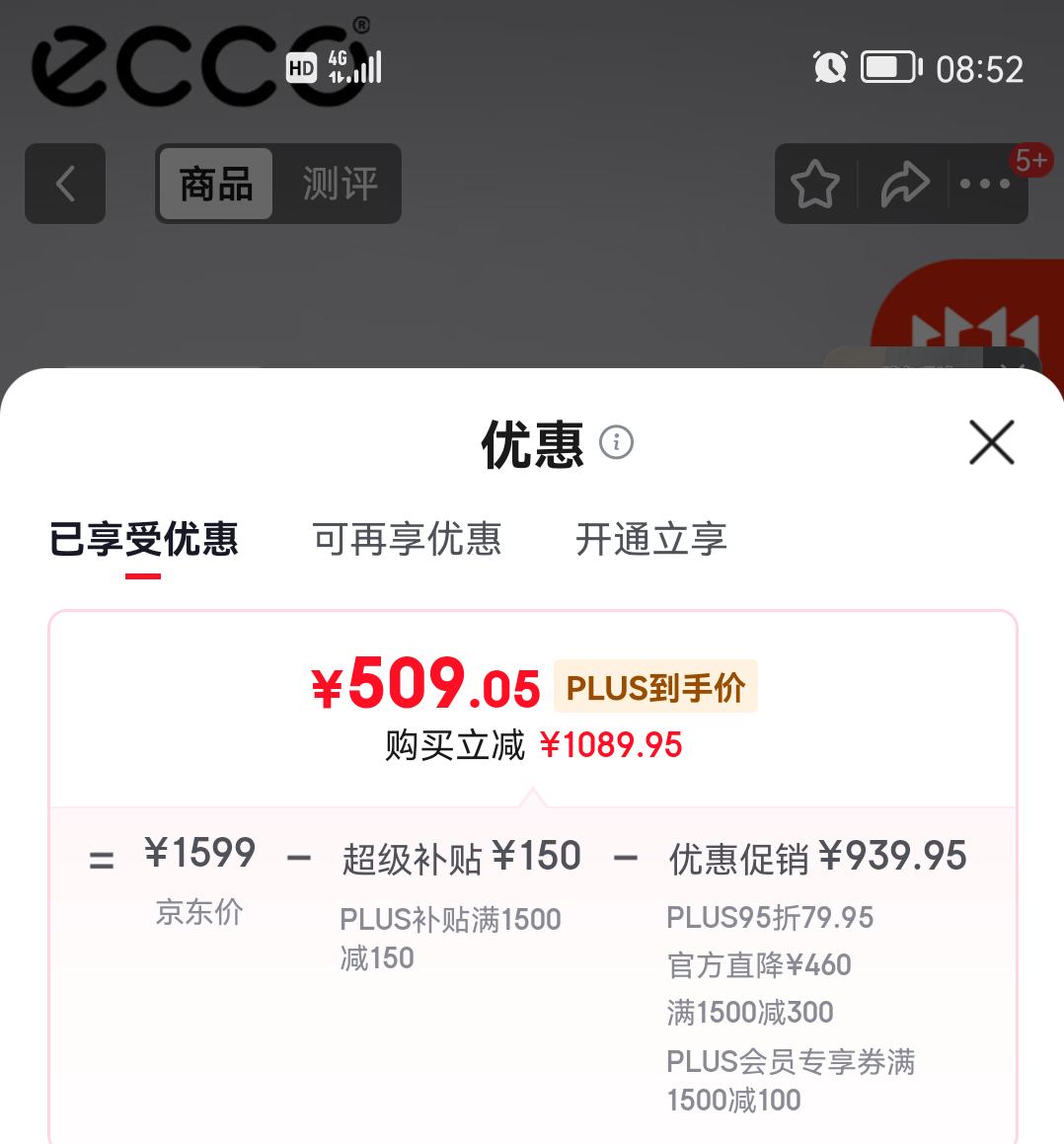The width and height of the screenshot is (1064, 1144).
Task: Close the 优惠 discount panel
Action: 991,441
